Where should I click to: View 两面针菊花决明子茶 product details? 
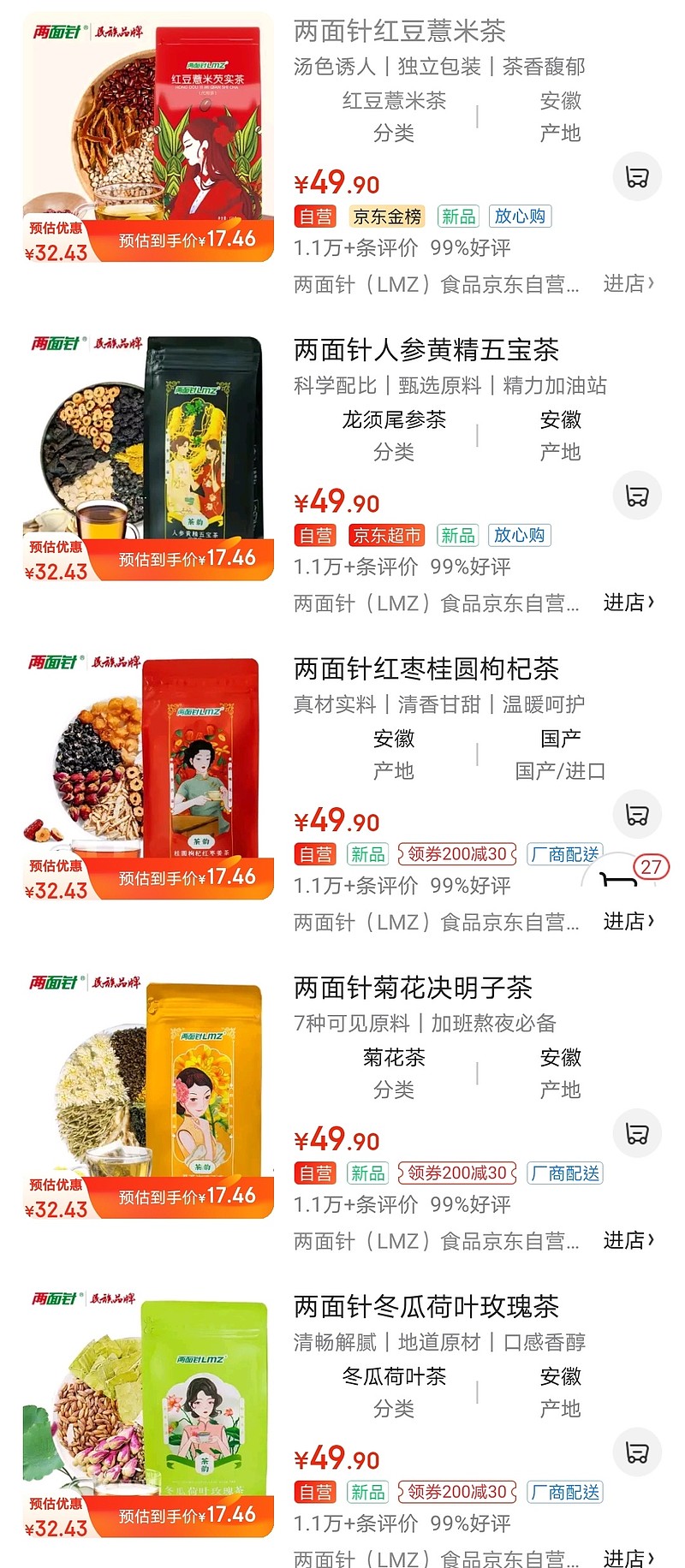point(413,988)
